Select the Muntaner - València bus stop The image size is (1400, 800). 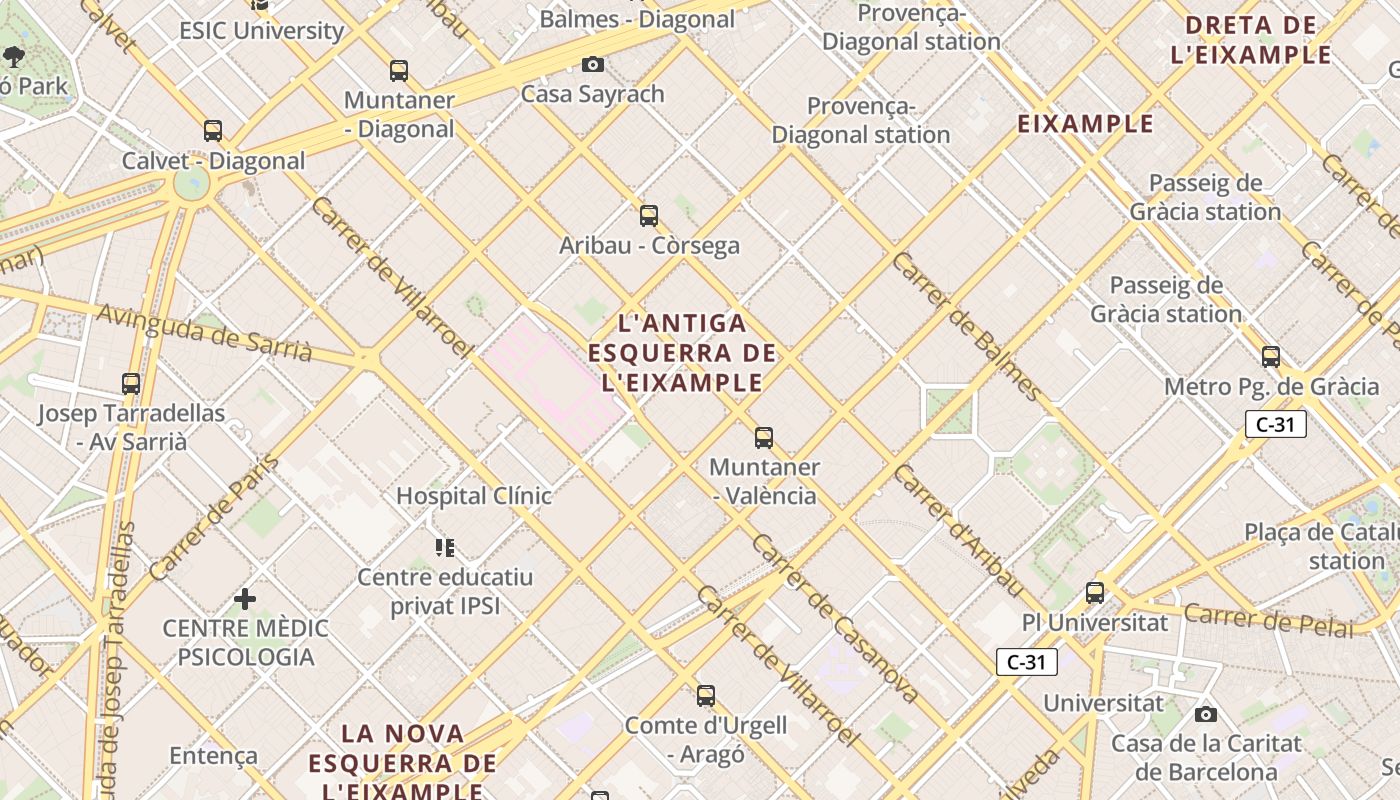tap(764, 438)
